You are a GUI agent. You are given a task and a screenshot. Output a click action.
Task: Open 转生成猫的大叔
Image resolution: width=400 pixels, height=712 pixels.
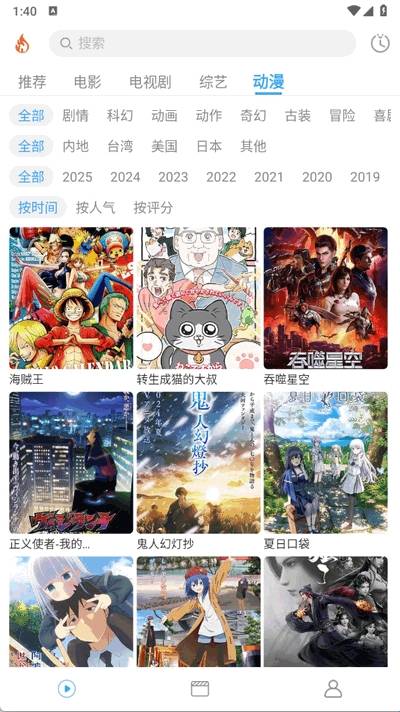[198, 298]
